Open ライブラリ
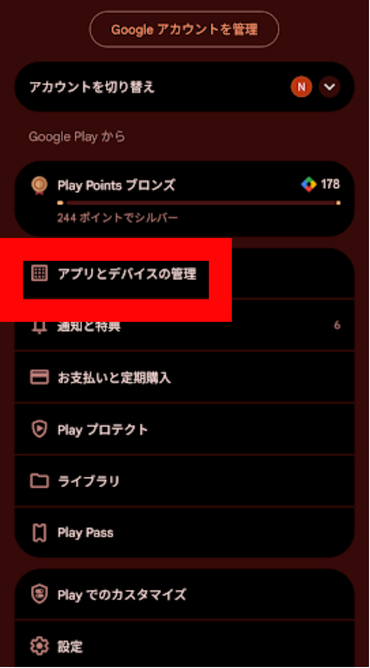Image resolution: width=370 pixels, height=668 pixels. coord(184,481)
